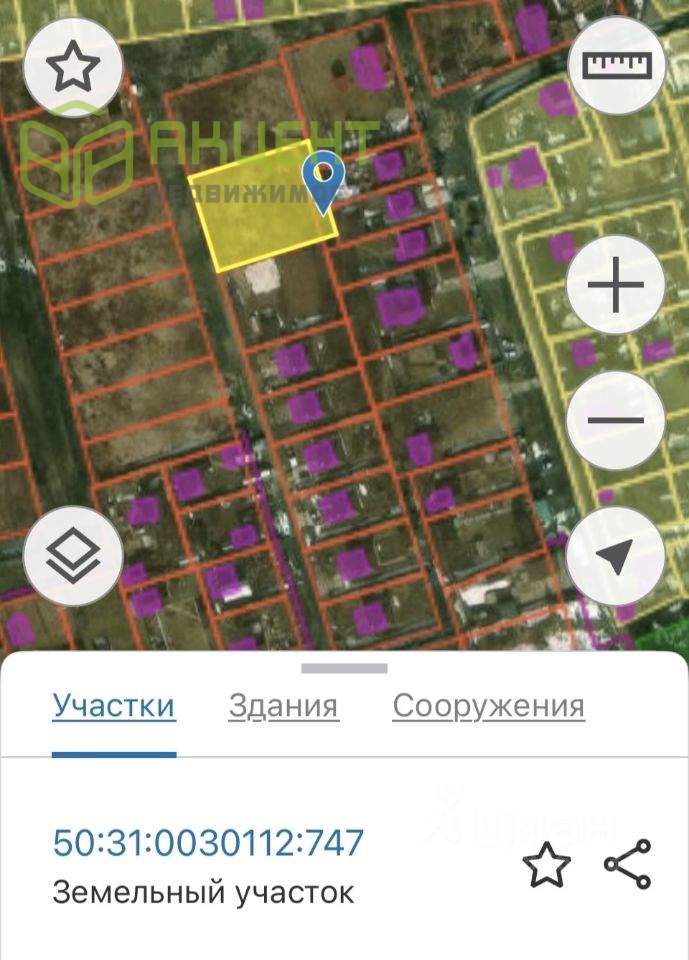This screenshot has width=689, height=960.
Task: Add parcel 50:31:0030112:747 to favorites
Action: click(x=547, y=864)
